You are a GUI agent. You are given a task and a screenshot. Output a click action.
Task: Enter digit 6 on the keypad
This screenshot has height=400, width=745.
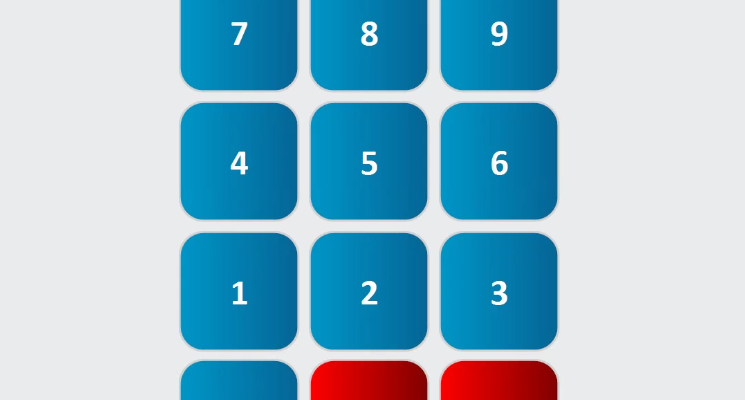click(499, 162)
